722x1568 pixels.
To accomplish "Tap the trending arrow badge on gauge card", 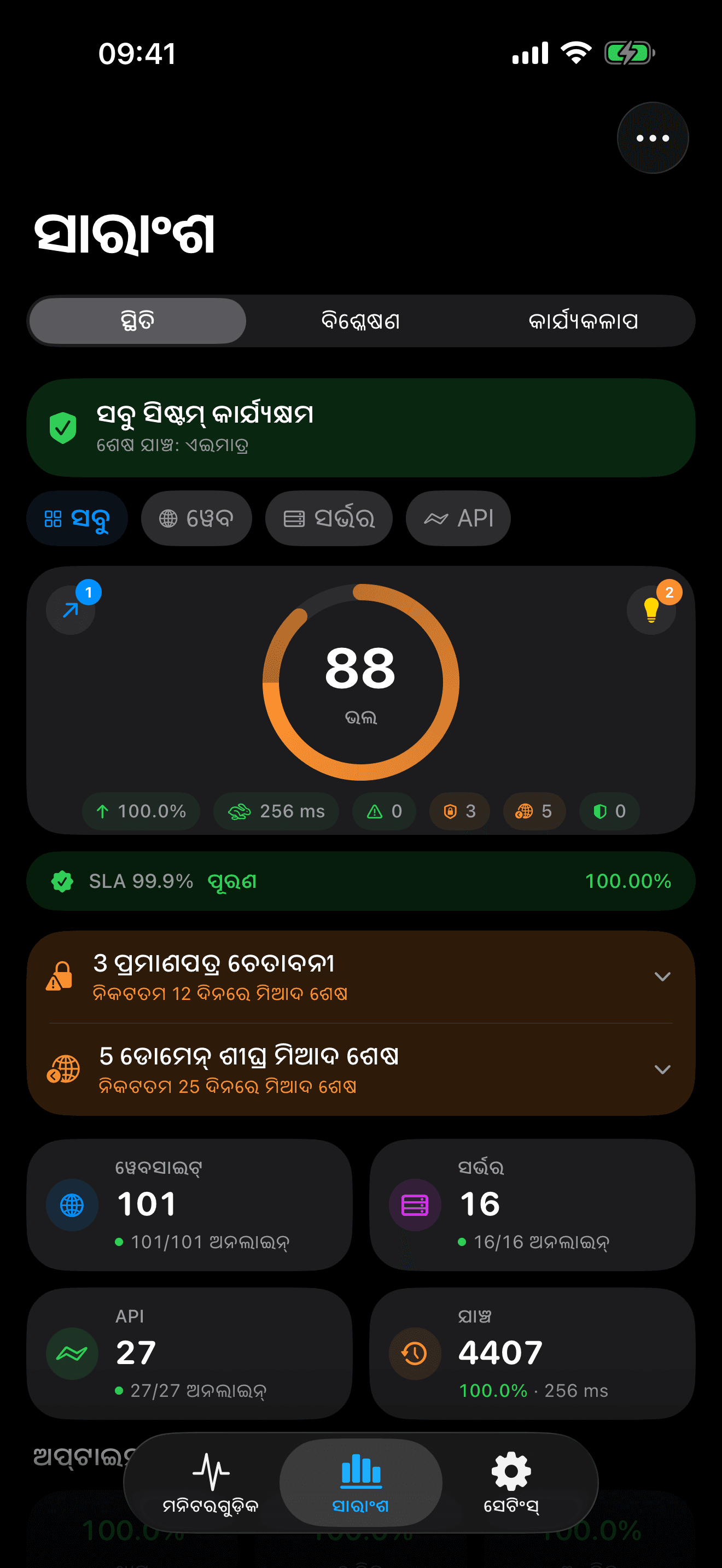I will click(x=71, y=611).
